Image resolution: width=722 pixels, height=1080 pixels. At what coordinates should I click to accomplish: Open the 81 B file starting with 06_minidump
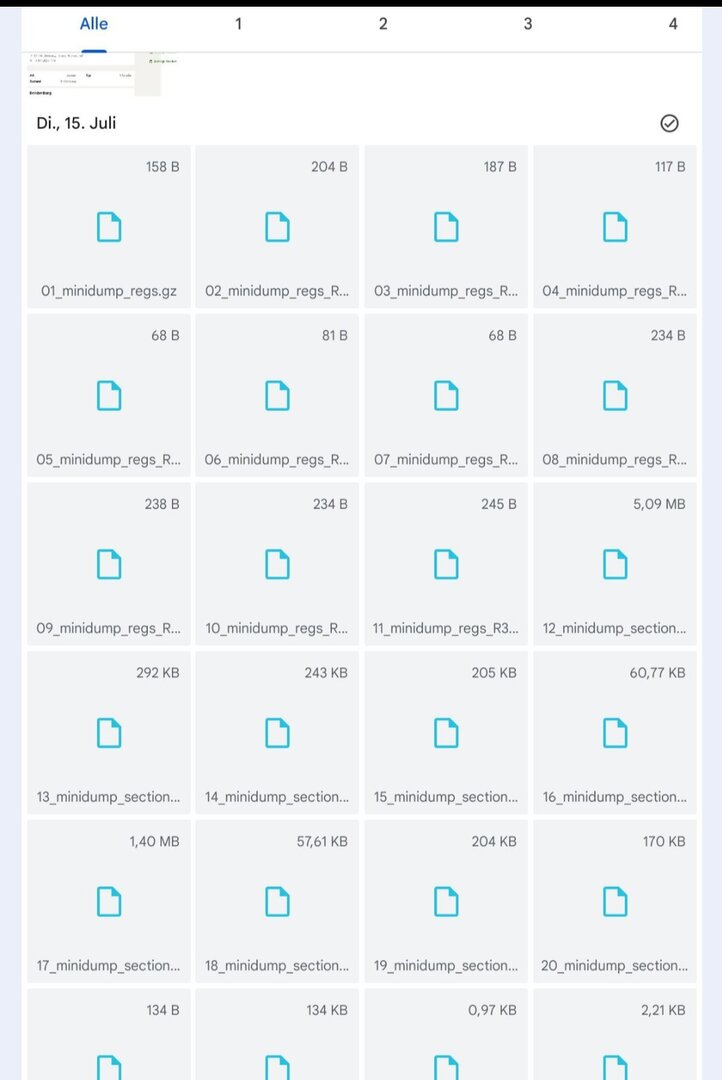click(277, 397)
